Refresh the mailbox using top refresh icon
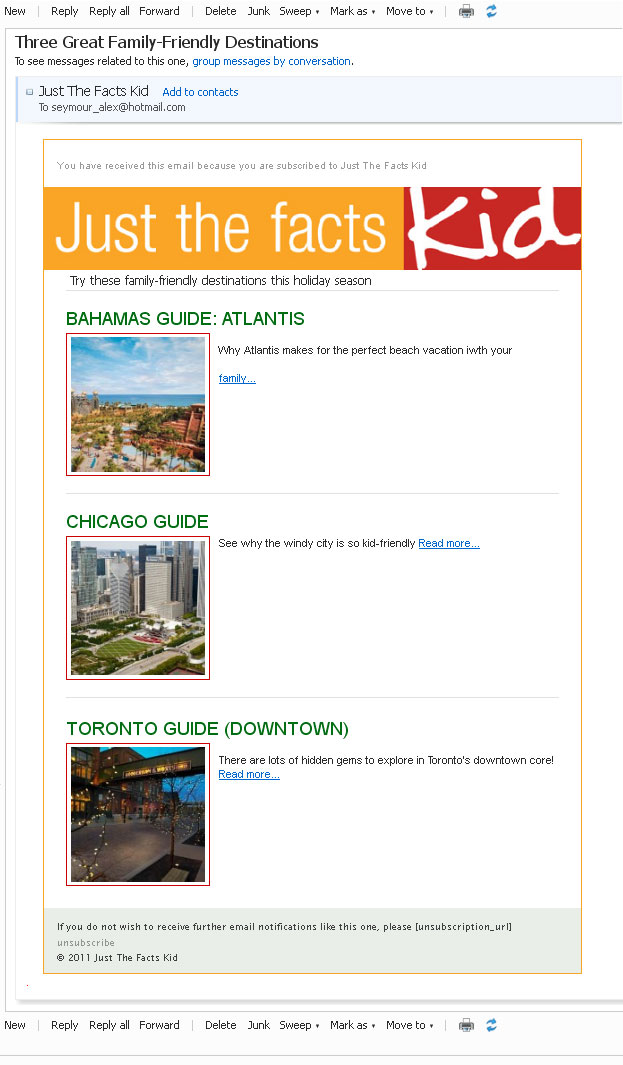This screenshot has height=1065, width=623. [491, 11]
